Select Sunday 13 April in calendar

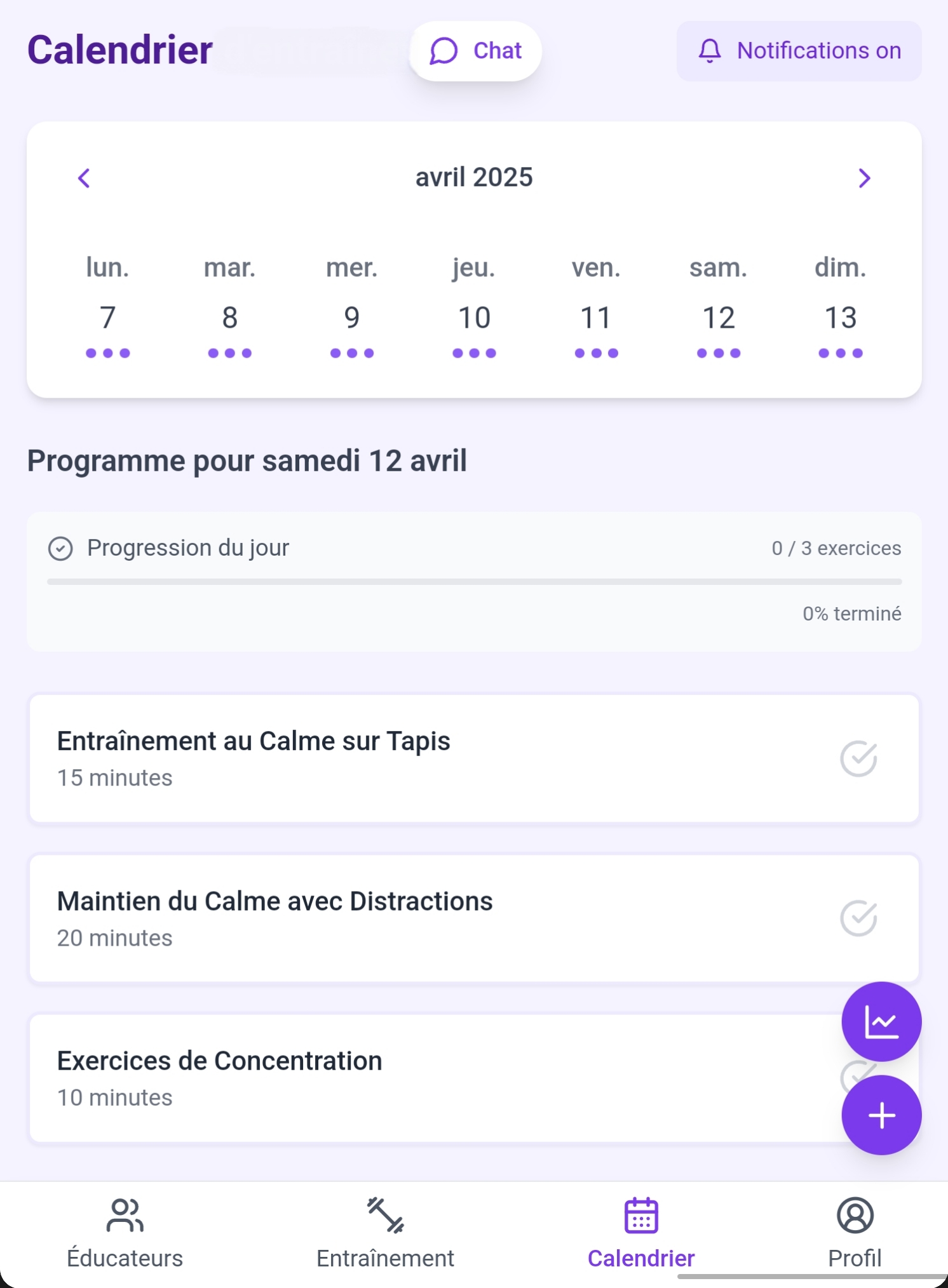[x=840, y=318]
